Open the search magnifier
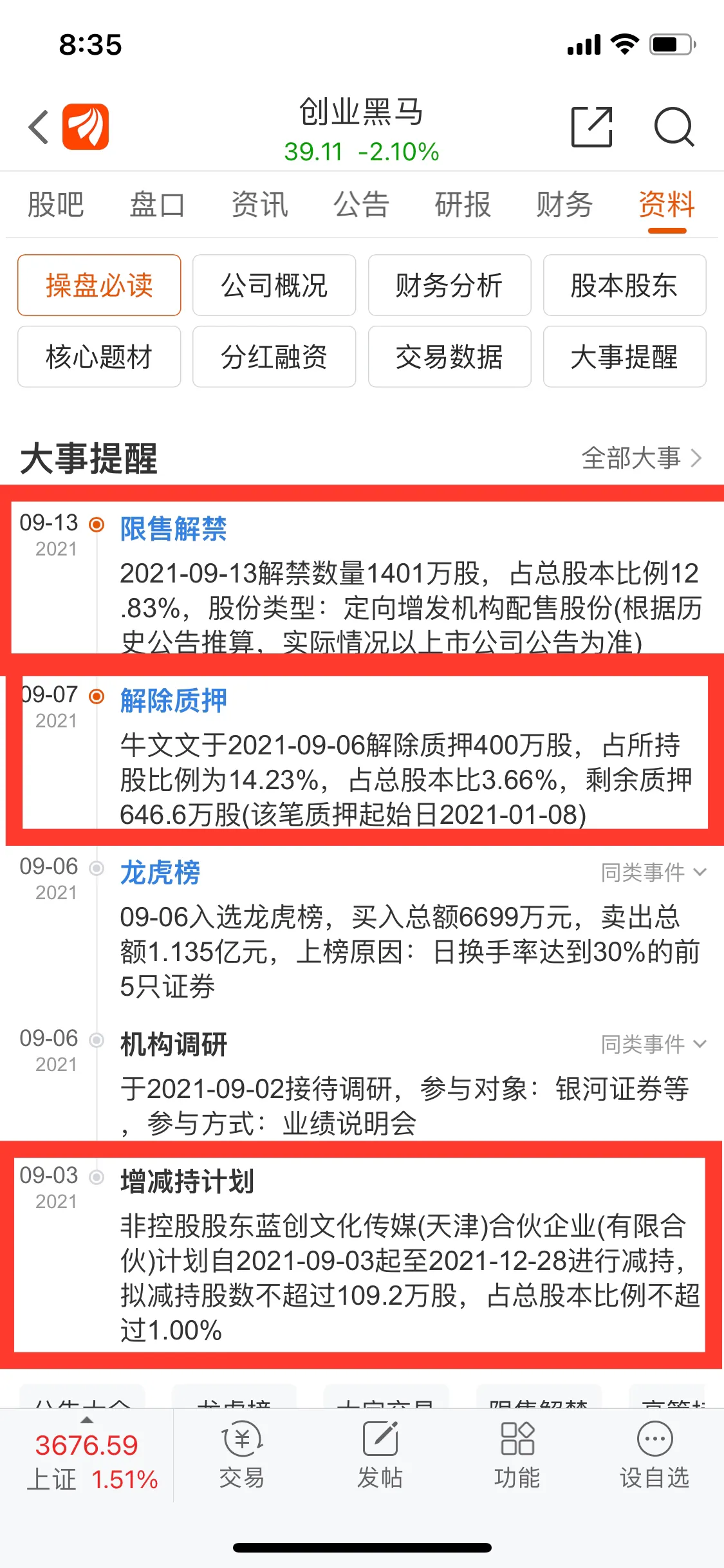 tap(674, 127)
